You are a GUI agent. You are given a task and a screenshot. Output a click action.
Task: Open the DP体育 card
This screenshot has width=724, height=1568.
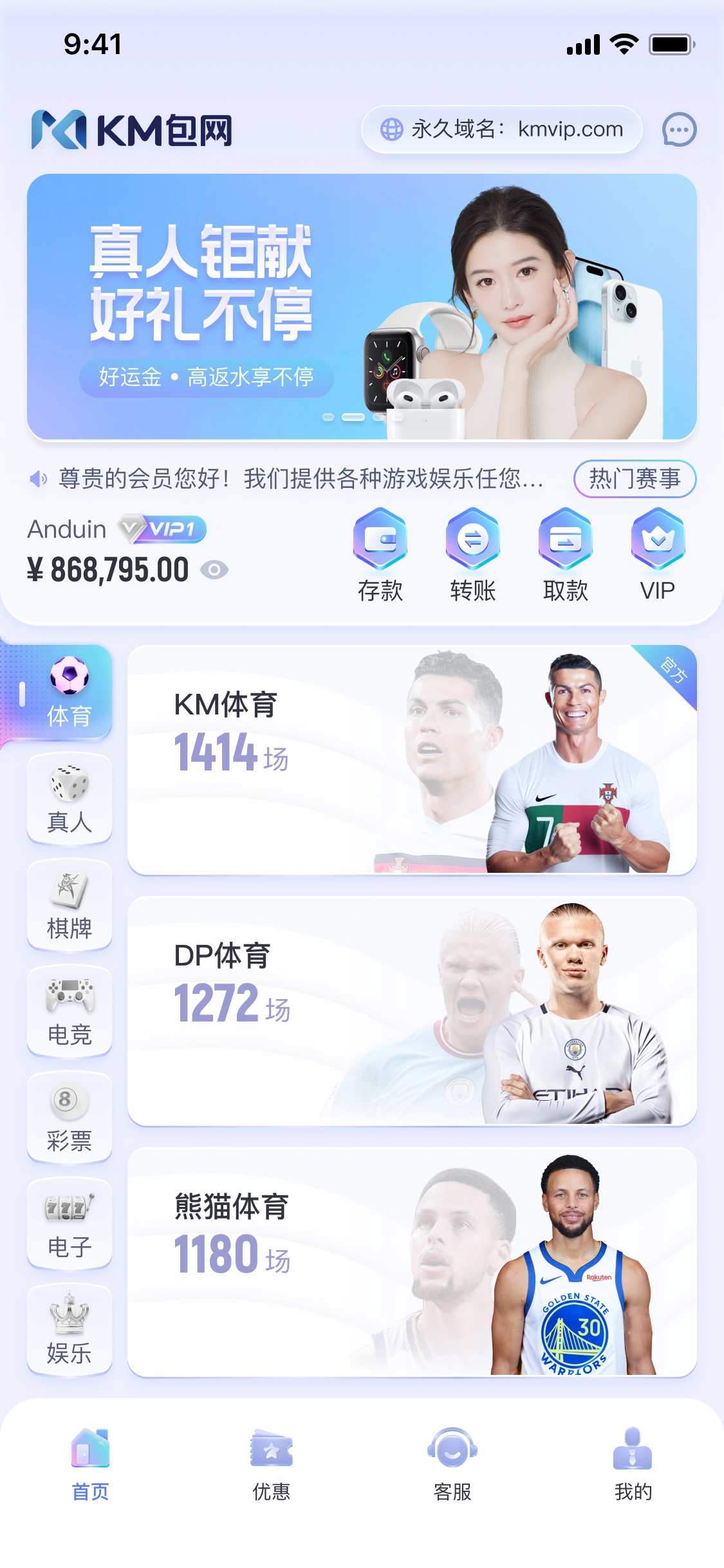pos(412,1011)
